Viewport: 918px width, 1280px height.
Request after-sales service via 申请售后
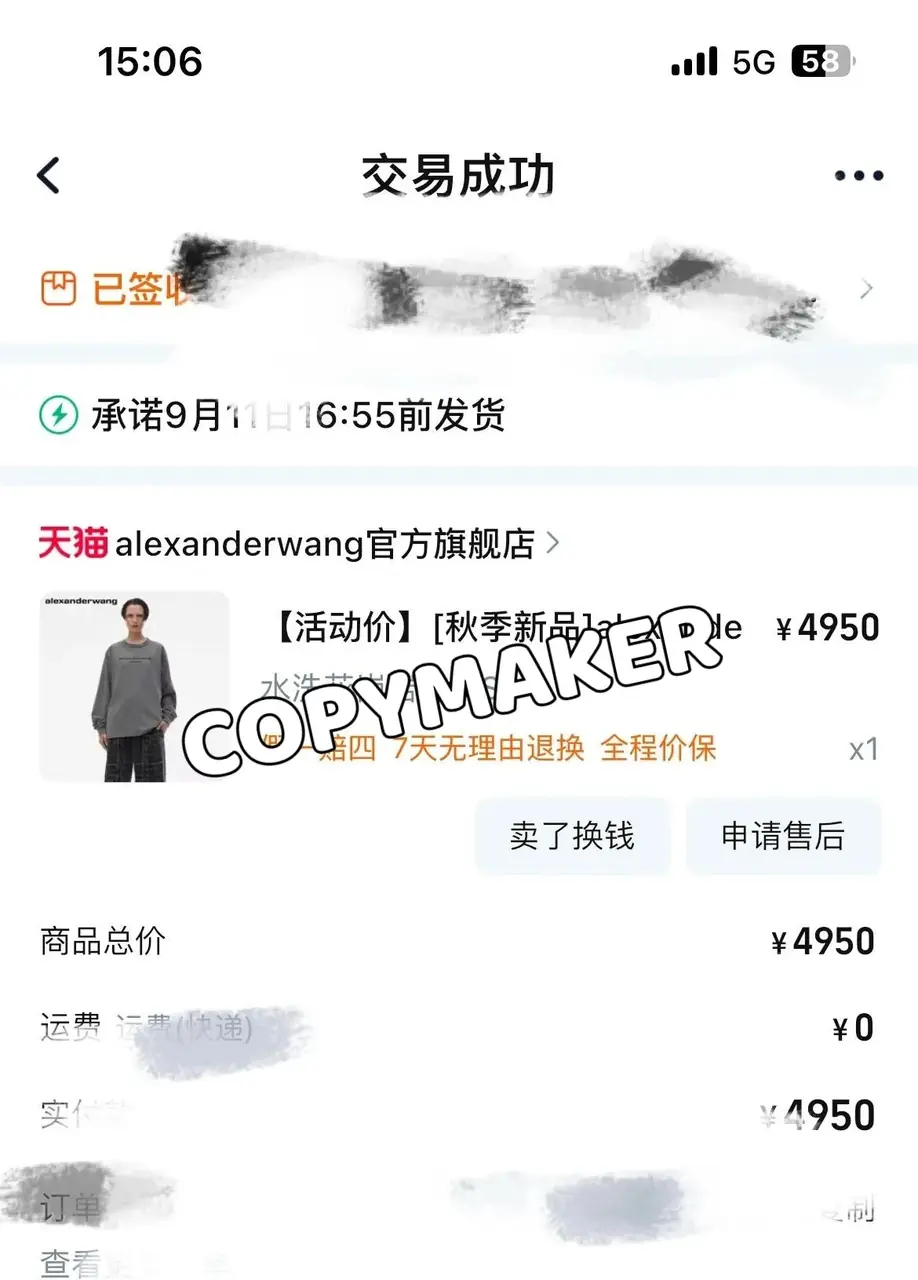click(783, 836)
